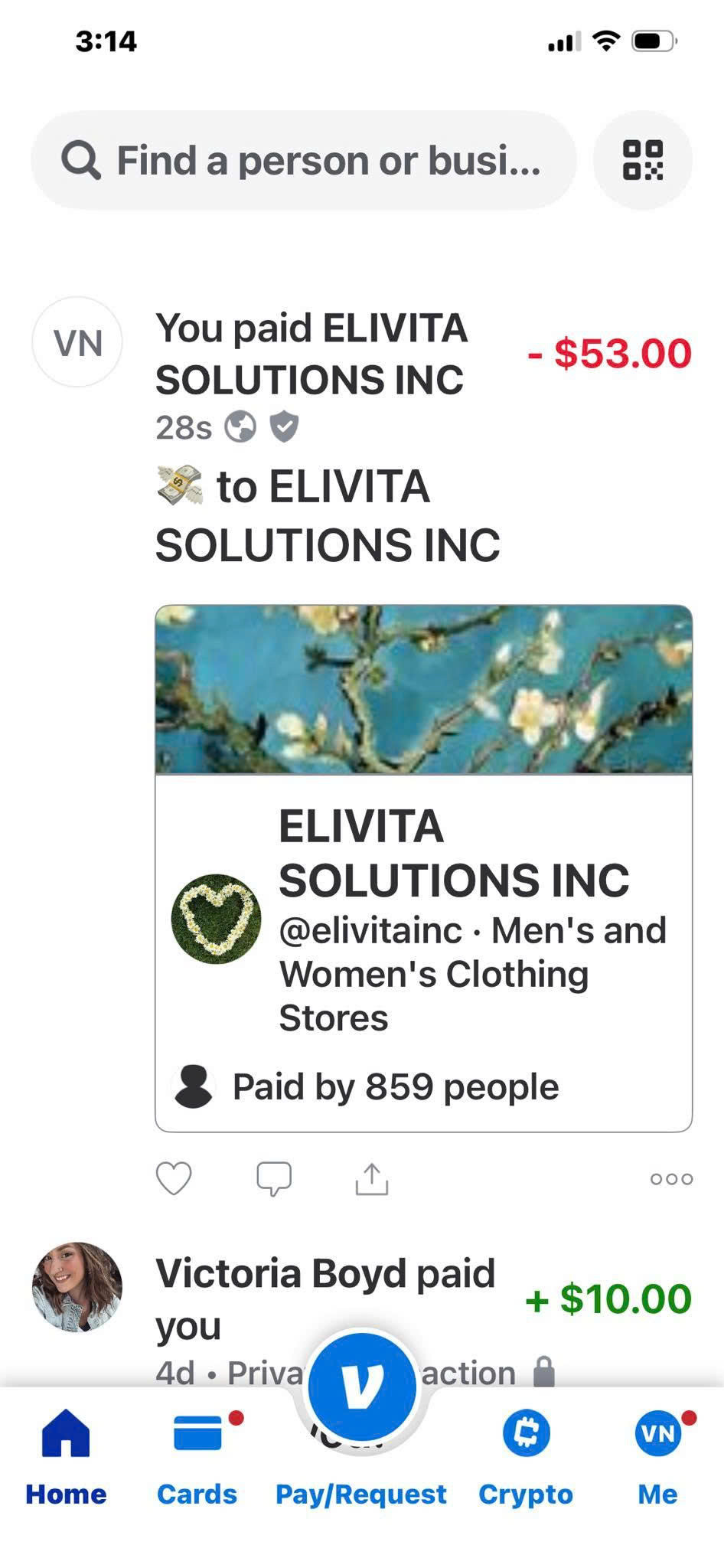Screen dimensions: 724x1568
Task: Like the ELIVITA SOLUTIONS INC payment
Action: [174, 1178]
